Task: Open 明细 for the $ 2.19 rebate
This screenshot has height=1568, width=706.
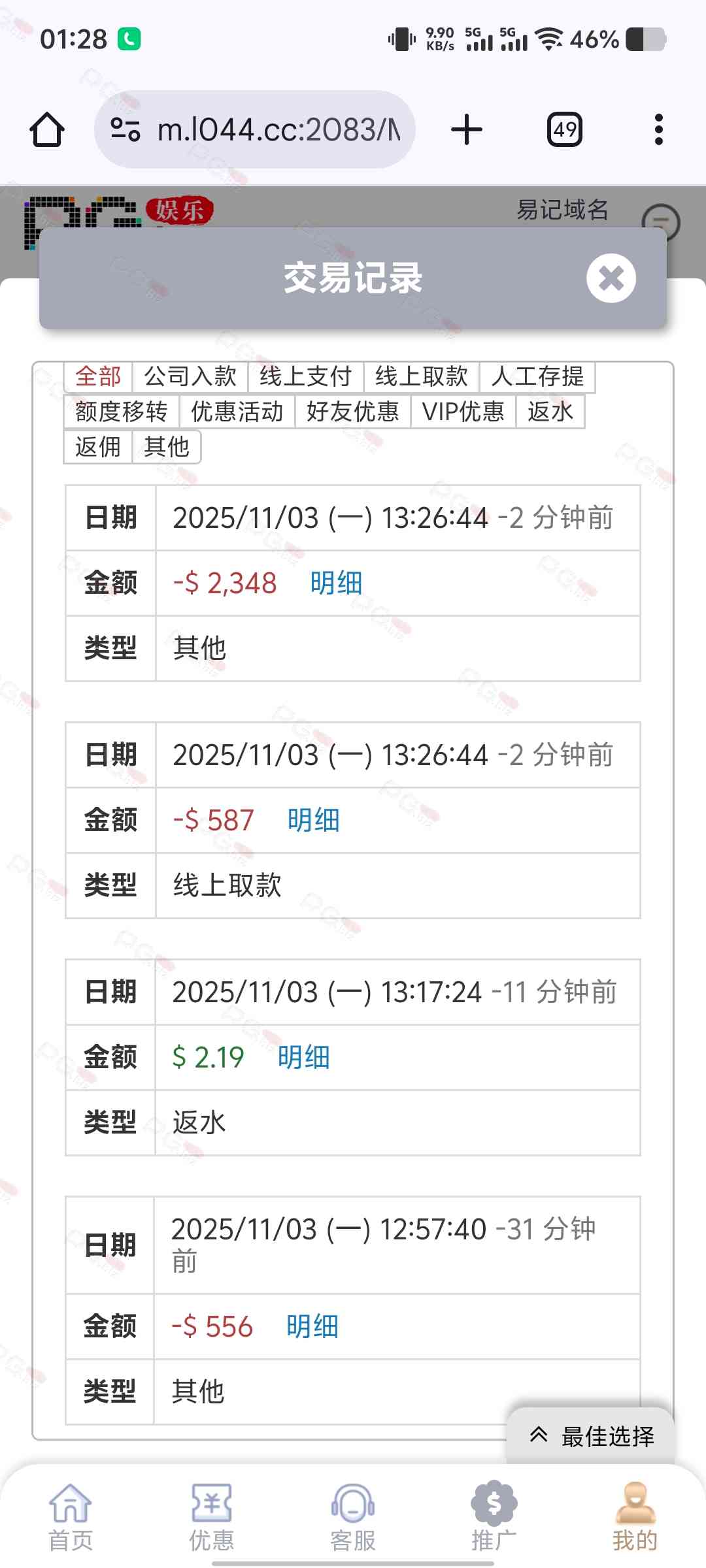Action: (x=303, y=1057)
